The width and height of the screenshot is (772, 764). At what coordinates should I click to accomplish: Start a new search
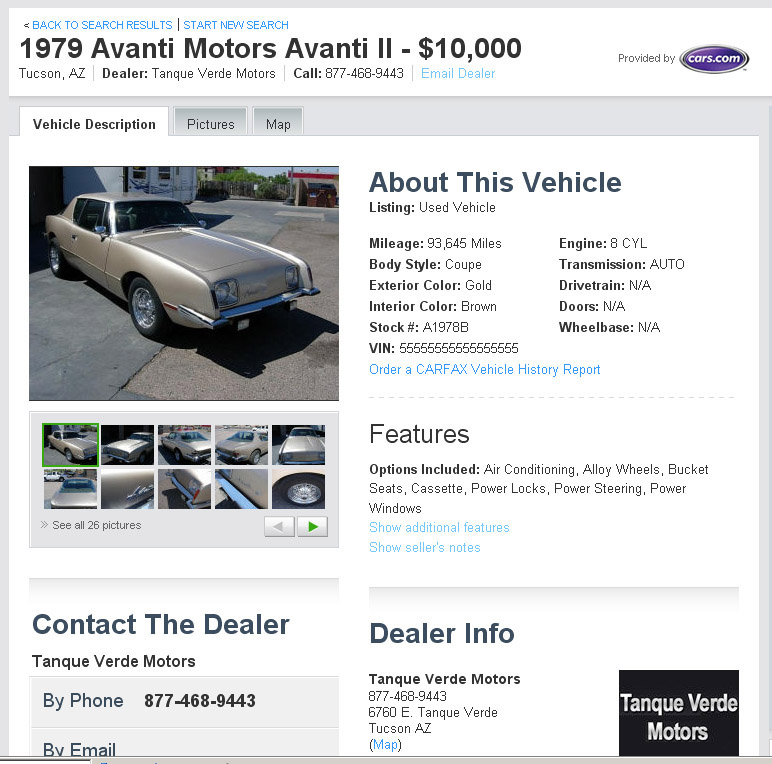(x=236, y=24)
